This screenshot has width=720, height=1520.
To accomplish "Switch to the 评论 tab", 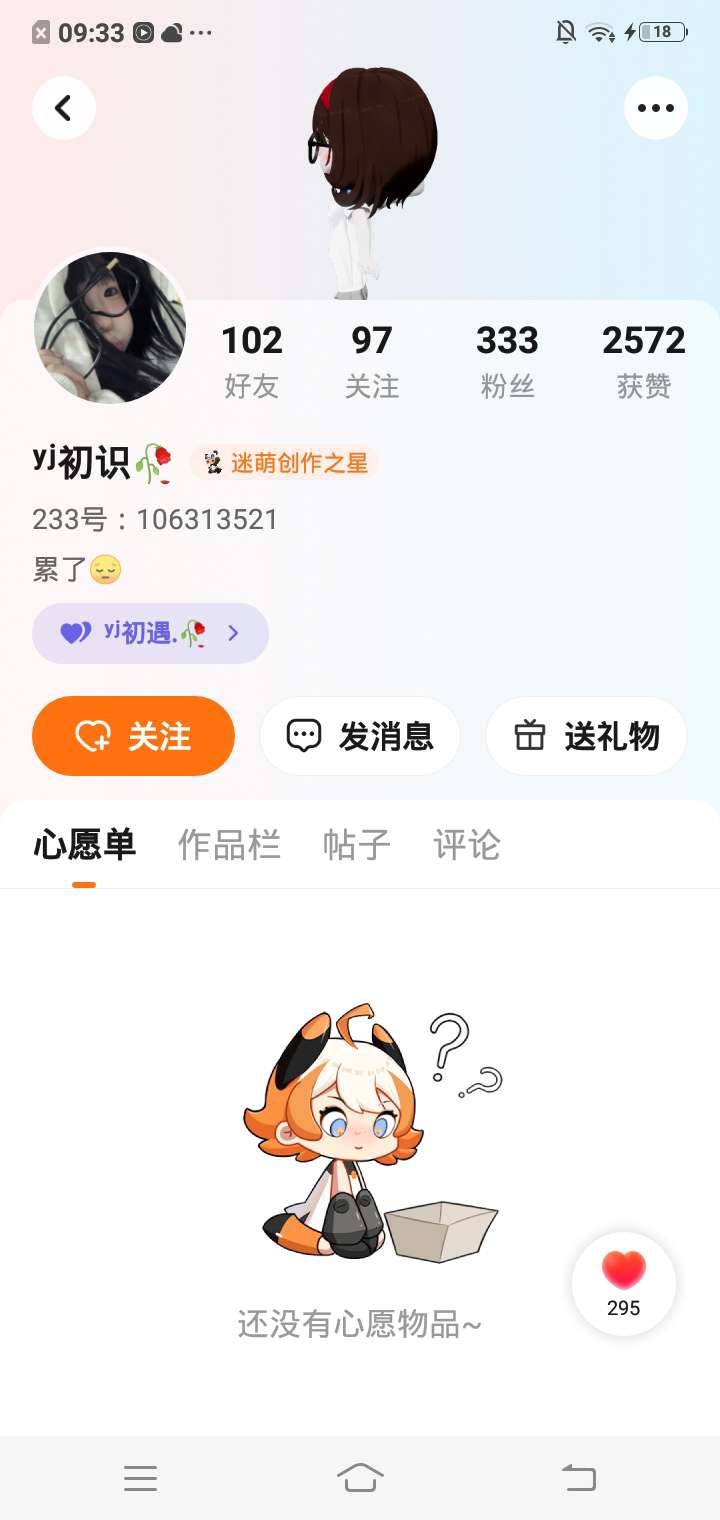I will (x=467, y=846).
